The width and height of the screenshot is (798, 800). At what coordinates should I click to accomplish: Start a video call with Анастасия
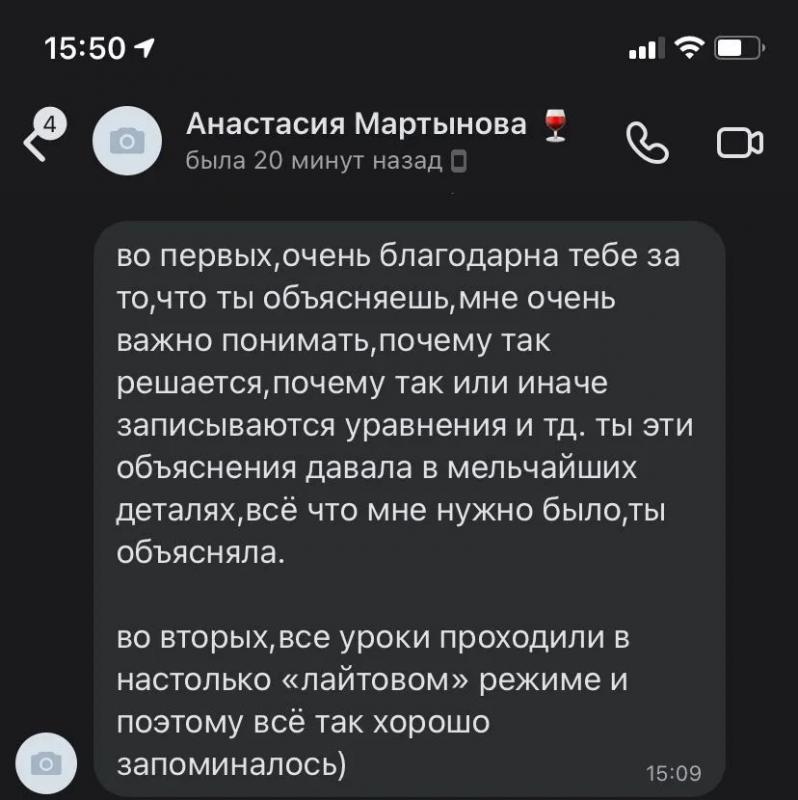tap(740, 143)
